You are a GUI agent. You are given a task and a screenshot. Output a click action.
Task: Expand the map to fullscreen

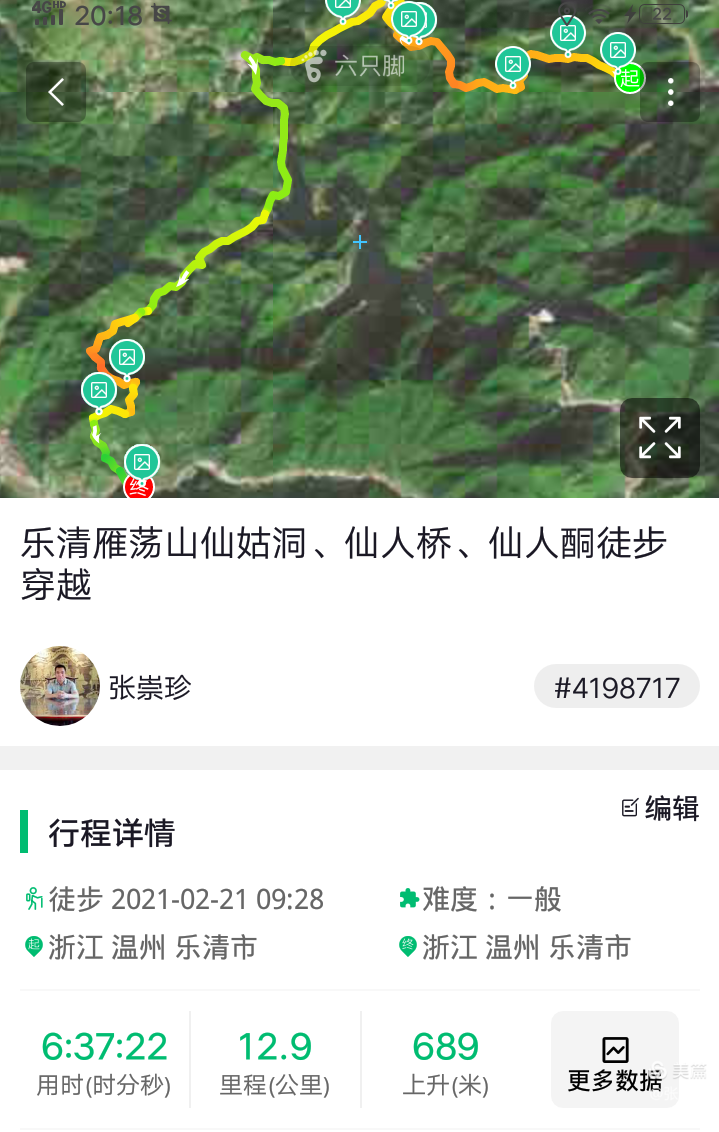[659, 438]
